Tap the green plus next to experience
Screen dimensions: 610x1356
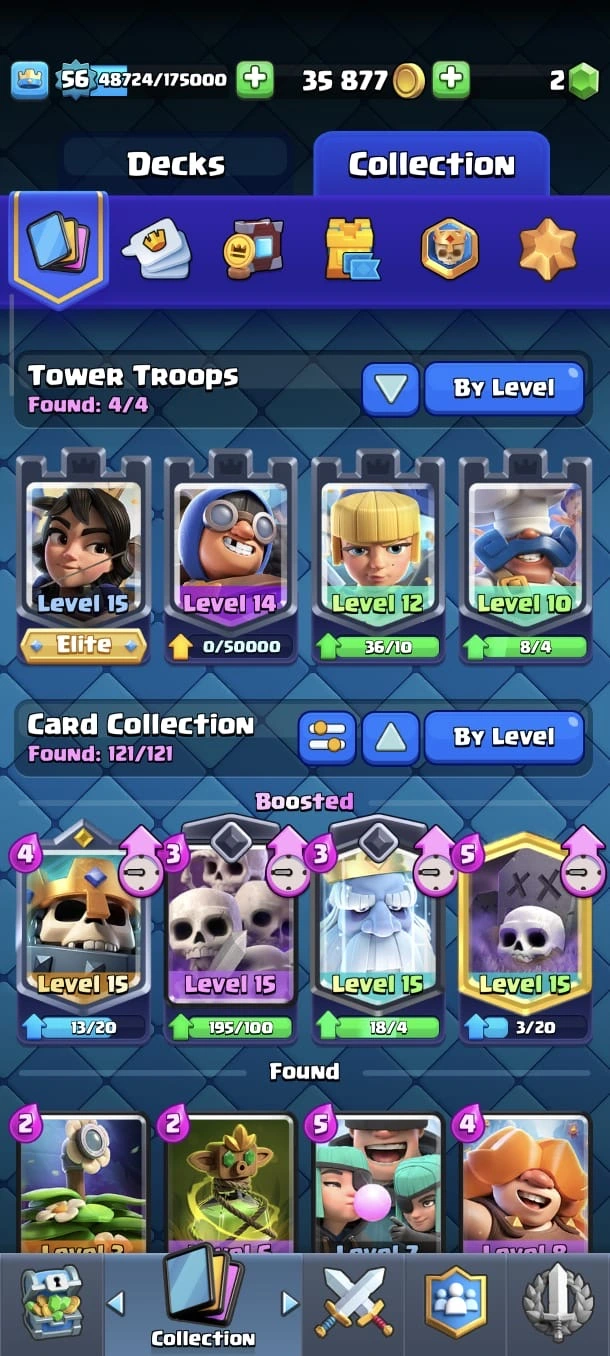click(254, 80)
